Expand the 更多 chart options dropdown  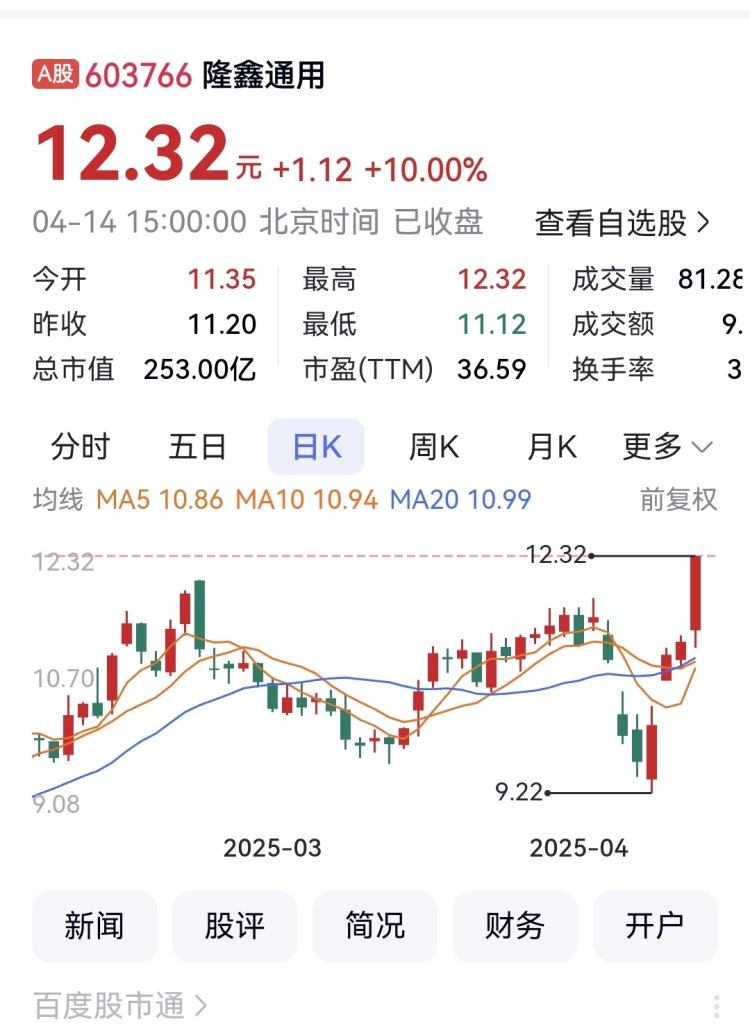tap(667, 447)
